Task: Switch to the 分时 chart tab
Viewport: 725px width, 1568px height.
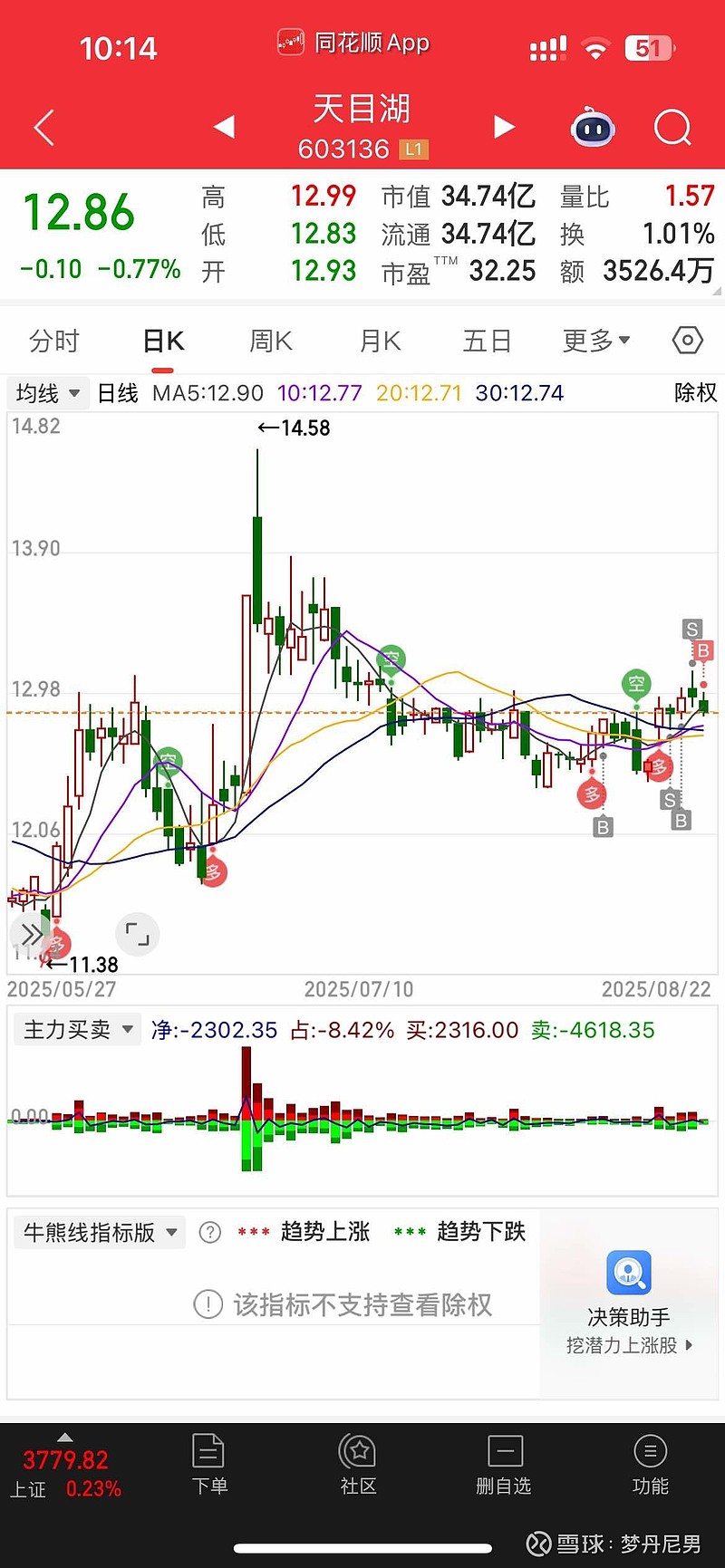Action: pos(54,341)
